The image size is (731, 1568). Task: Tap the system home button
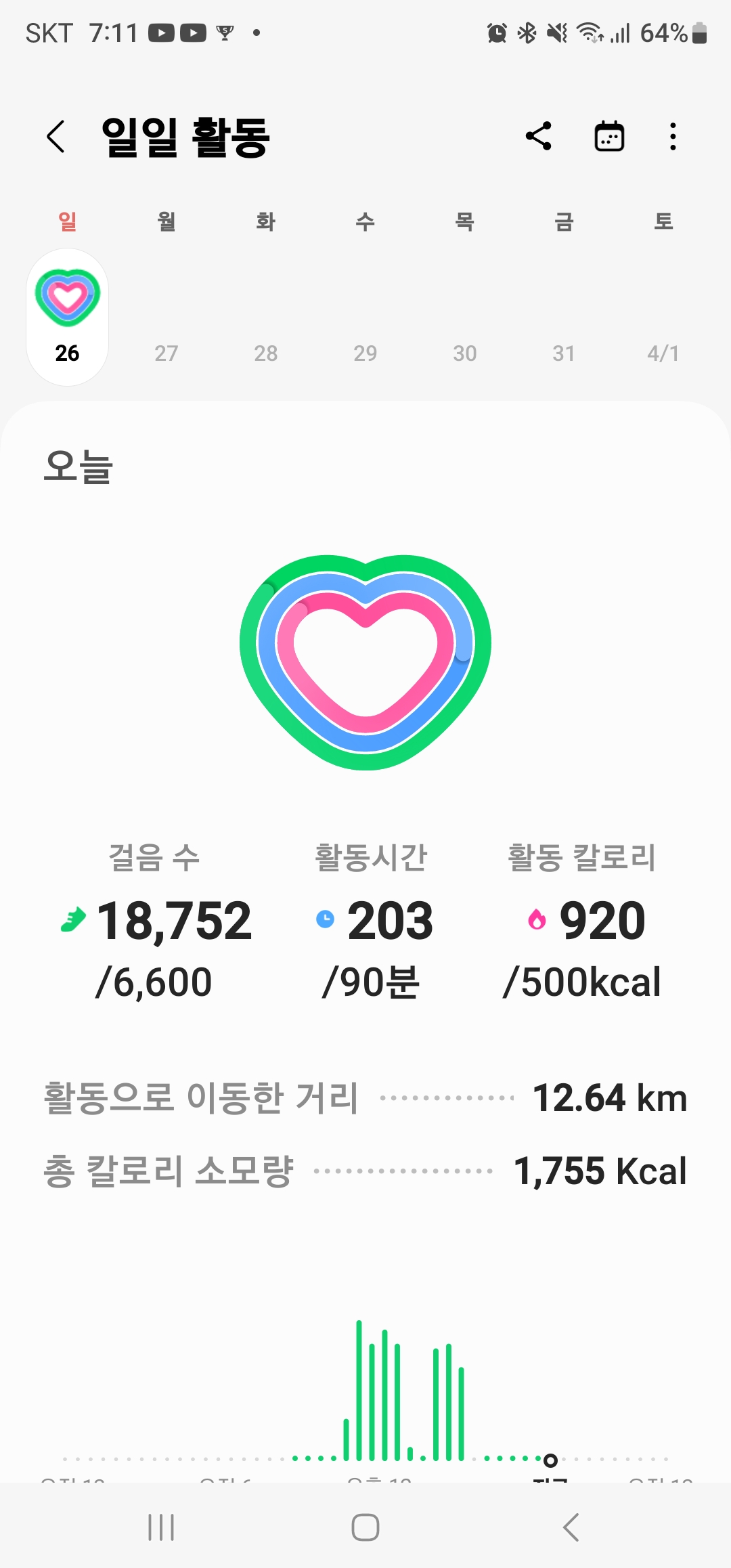[365, 1527]
